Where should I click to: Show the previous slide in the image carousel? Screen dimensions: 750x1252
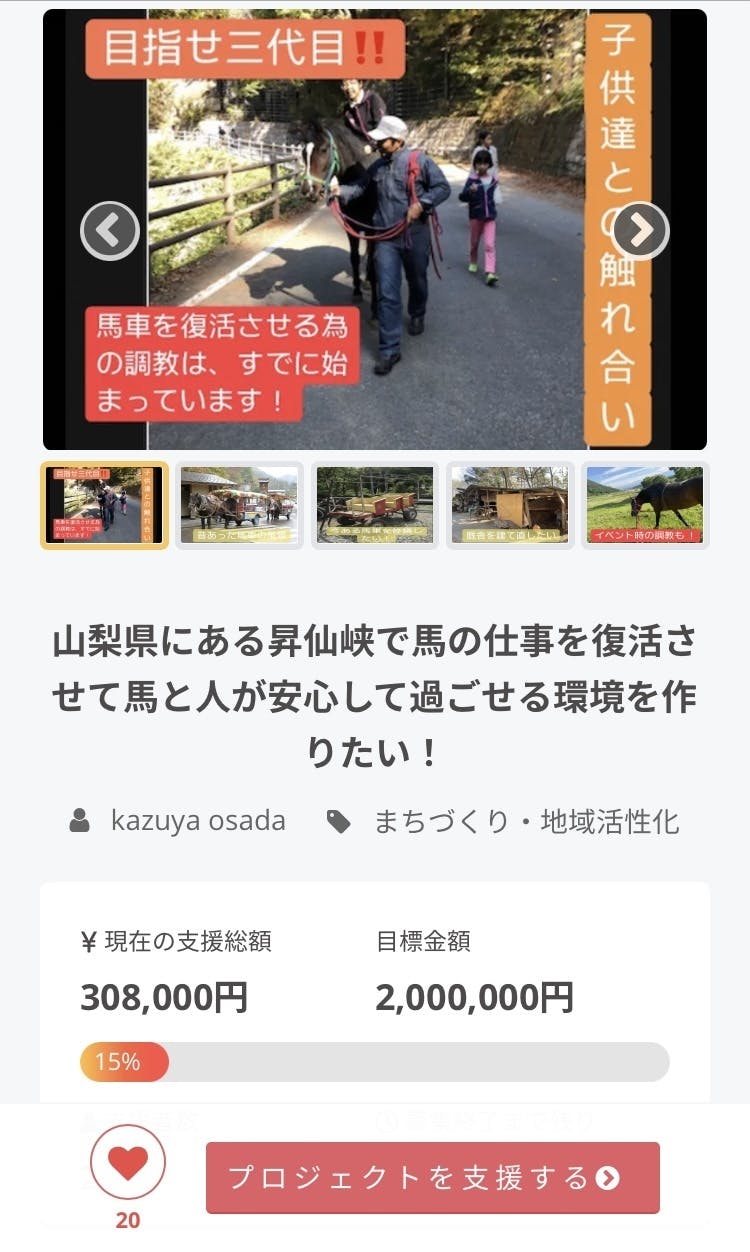pos(109,231)
